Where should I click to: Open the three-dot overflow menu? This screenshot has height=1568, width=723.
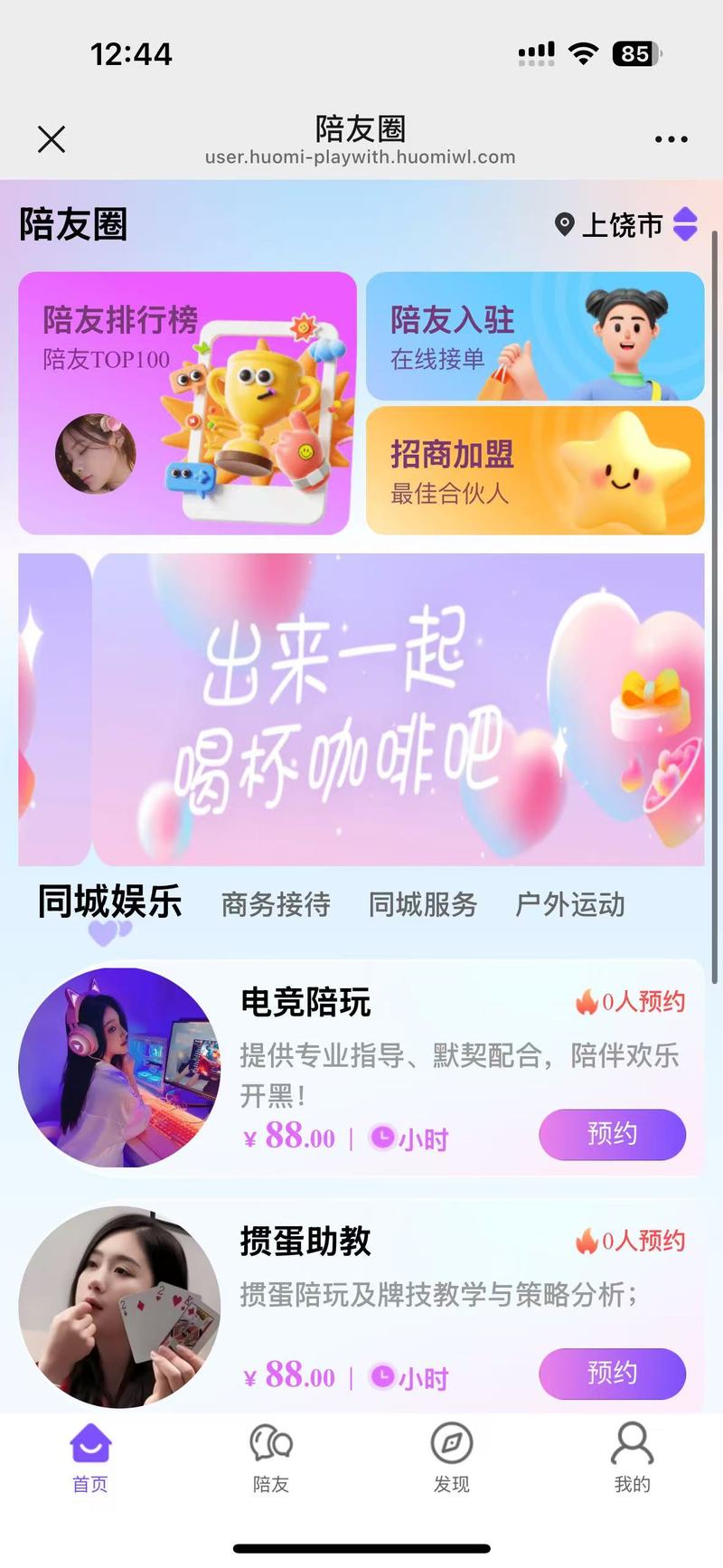[671, 139]
